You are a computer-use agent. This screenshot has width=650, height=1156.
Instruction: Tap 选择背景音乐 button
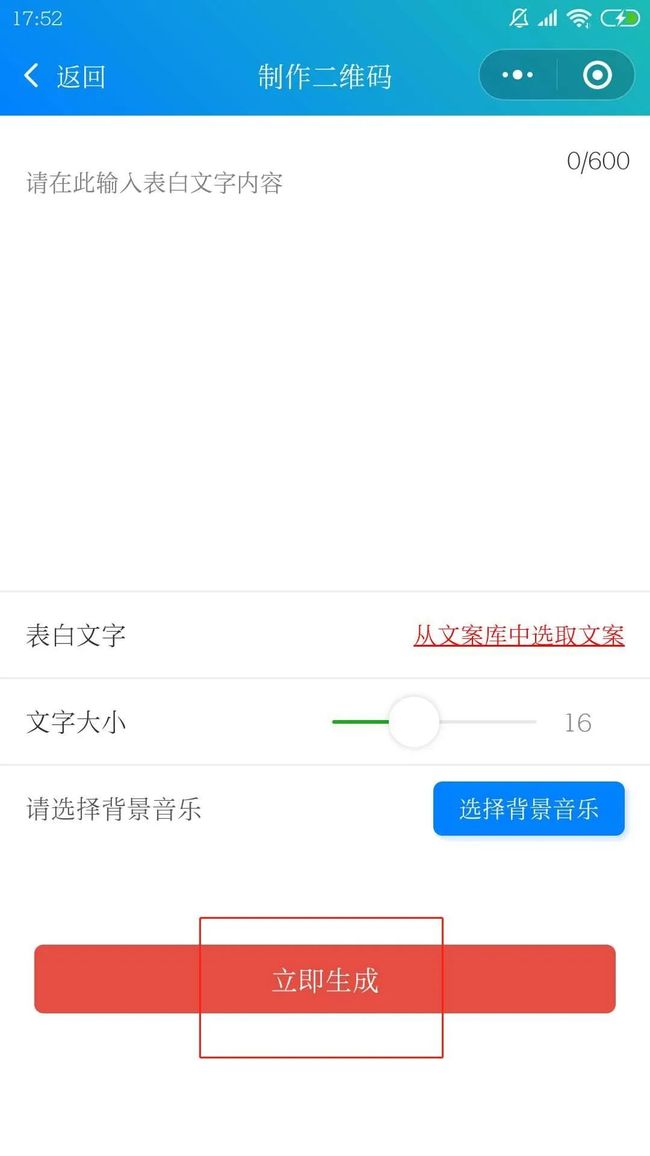(528, 809)
